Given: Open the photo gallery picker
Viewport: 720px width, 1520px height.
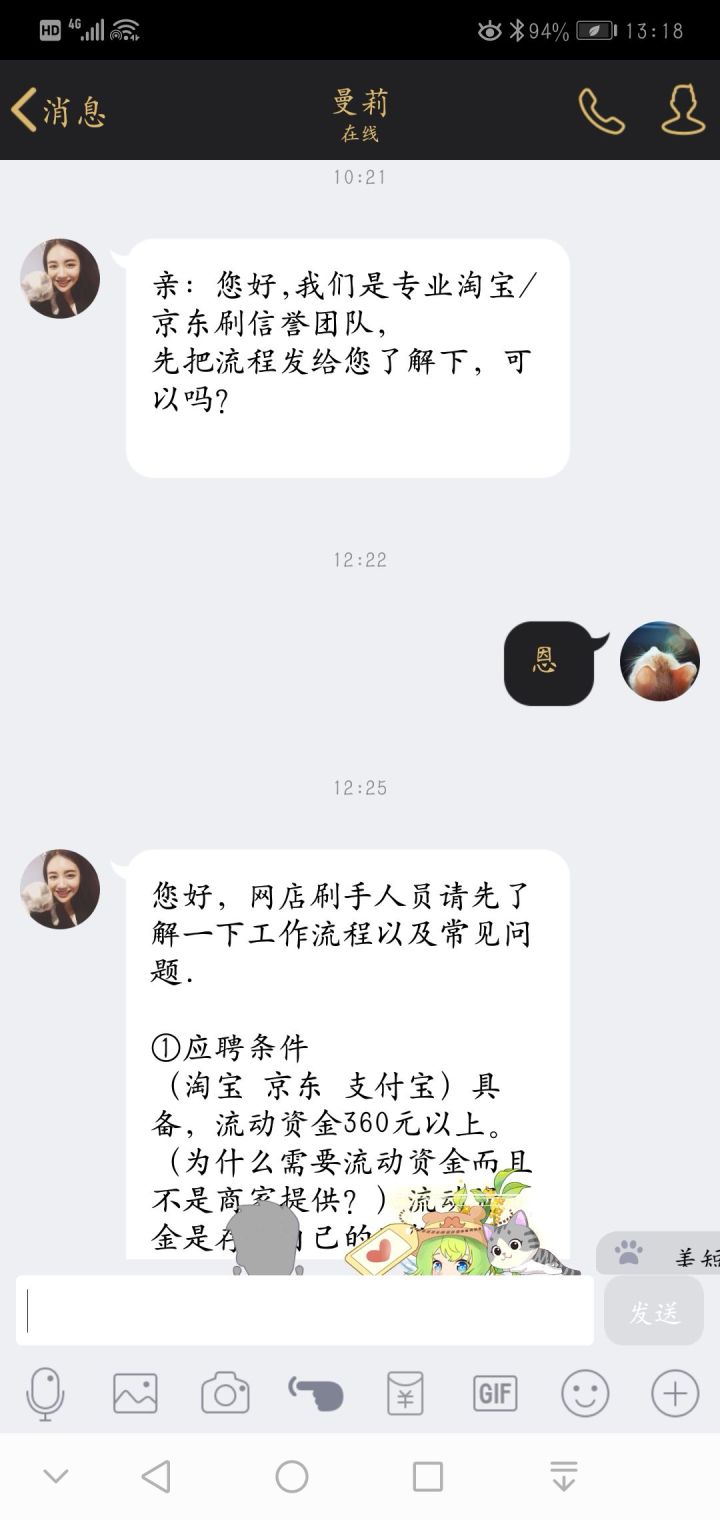Looking at the screenshot, I should pyautogui.click(x=135, y=1393).
